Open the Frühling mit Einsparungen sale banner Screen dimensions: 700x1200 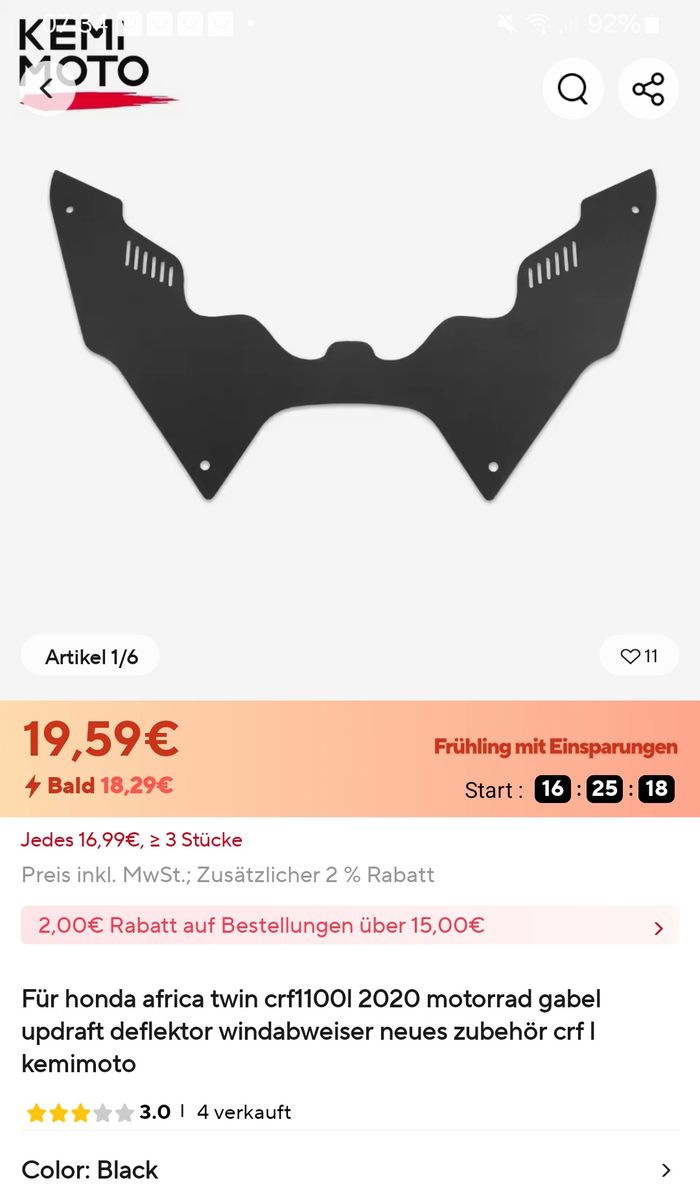(555, 747)
